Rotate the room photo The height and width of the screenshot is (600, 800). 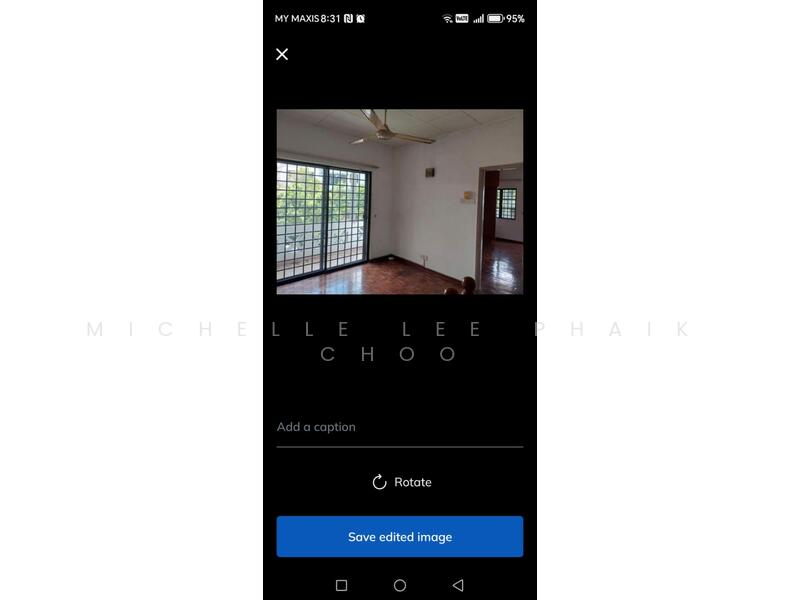tap(401, 482)
